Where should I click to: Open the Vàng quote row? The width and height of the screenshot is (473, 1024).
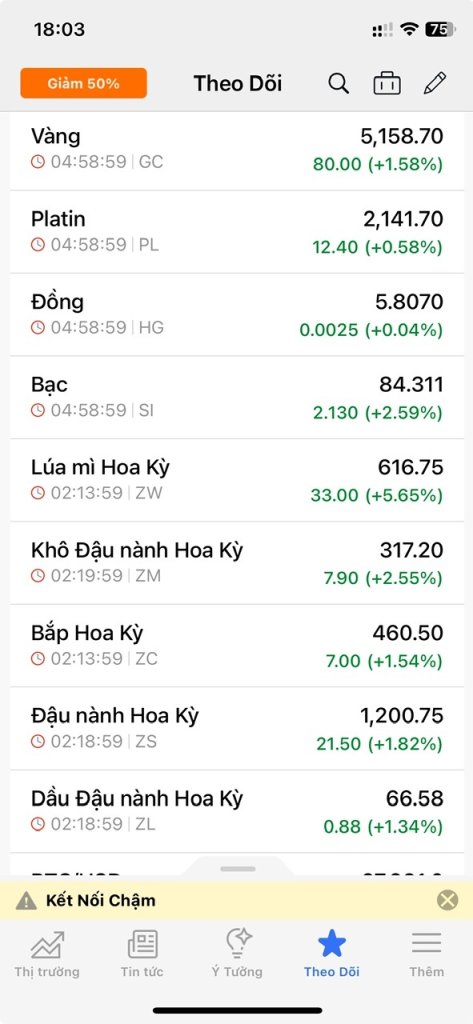tap(236, 150)
